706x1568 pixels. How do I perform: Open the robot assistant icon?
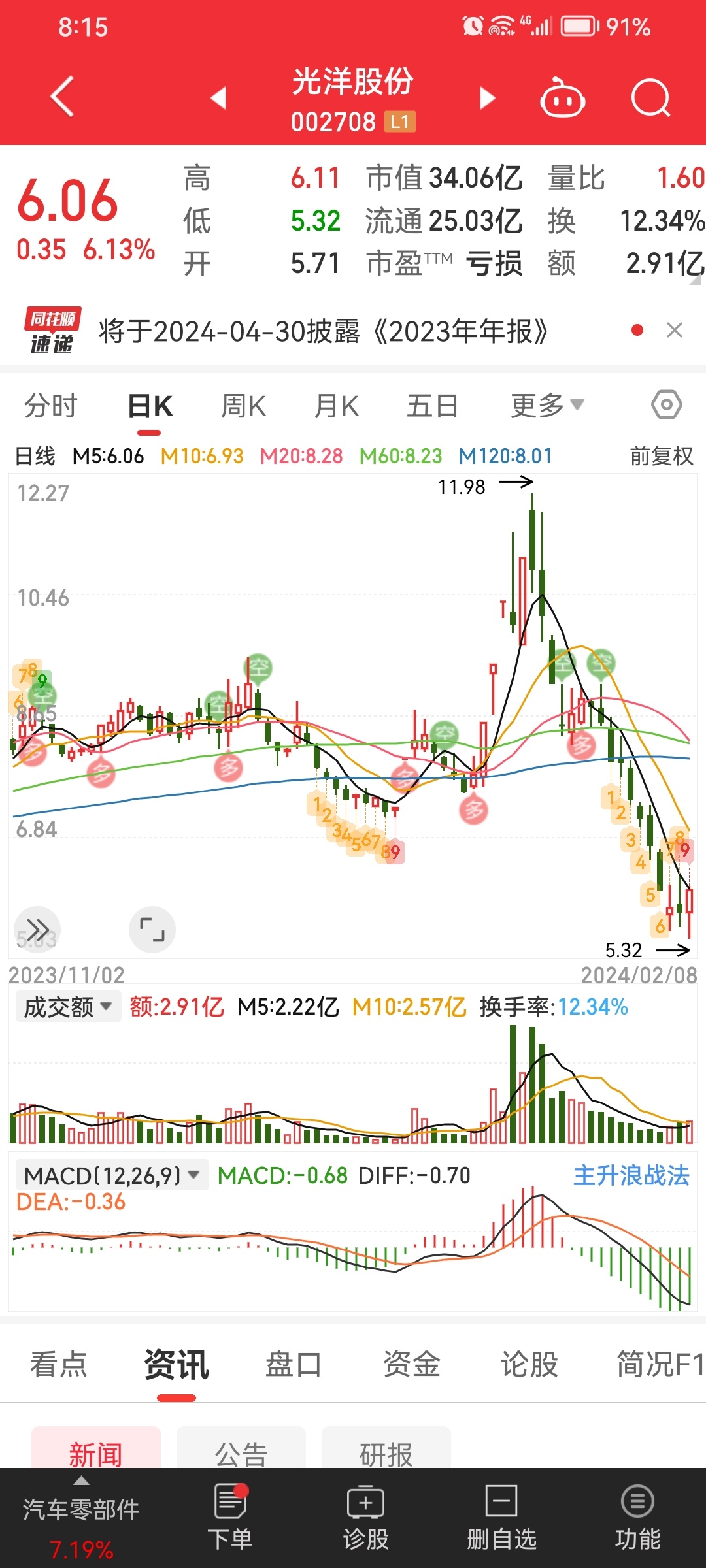pyautogui.click(x=562, y=98)
